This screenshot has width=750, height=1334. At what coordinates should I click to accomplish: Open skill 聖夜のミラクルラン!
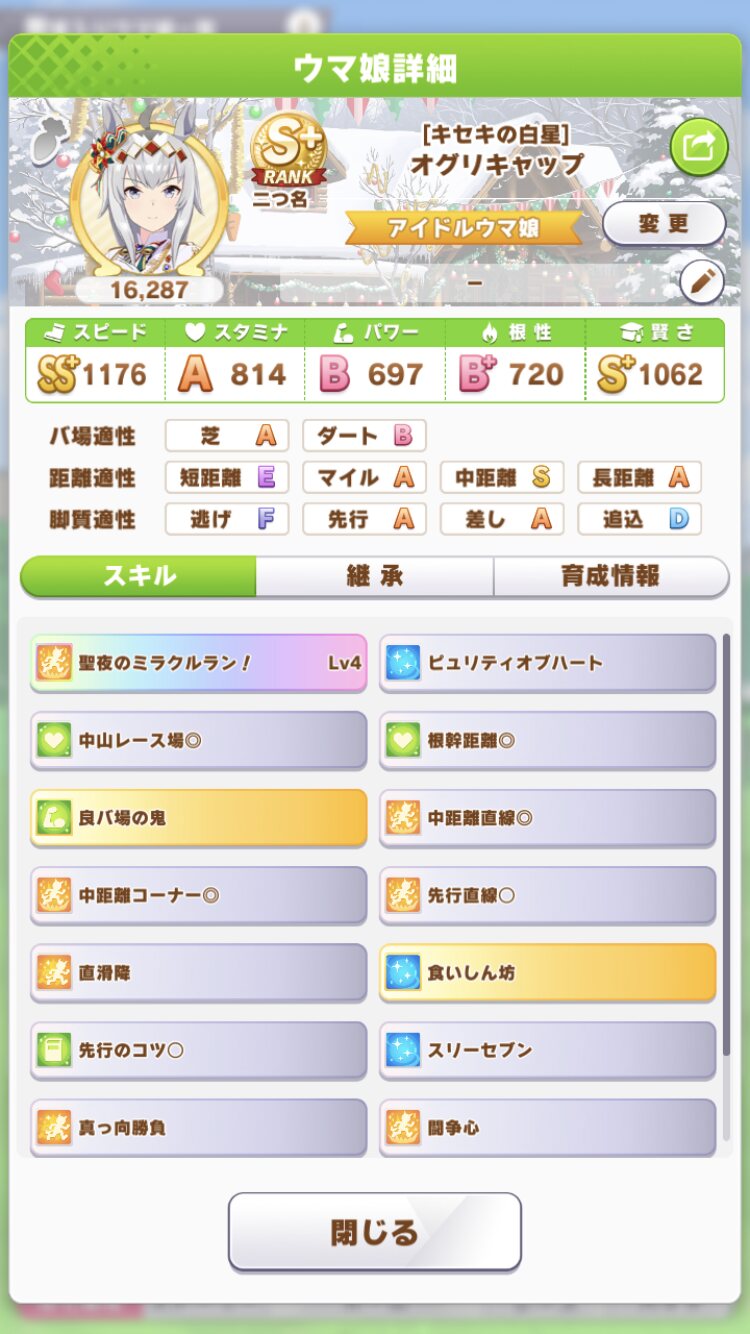pyautogui.click(x=199, y=663)
